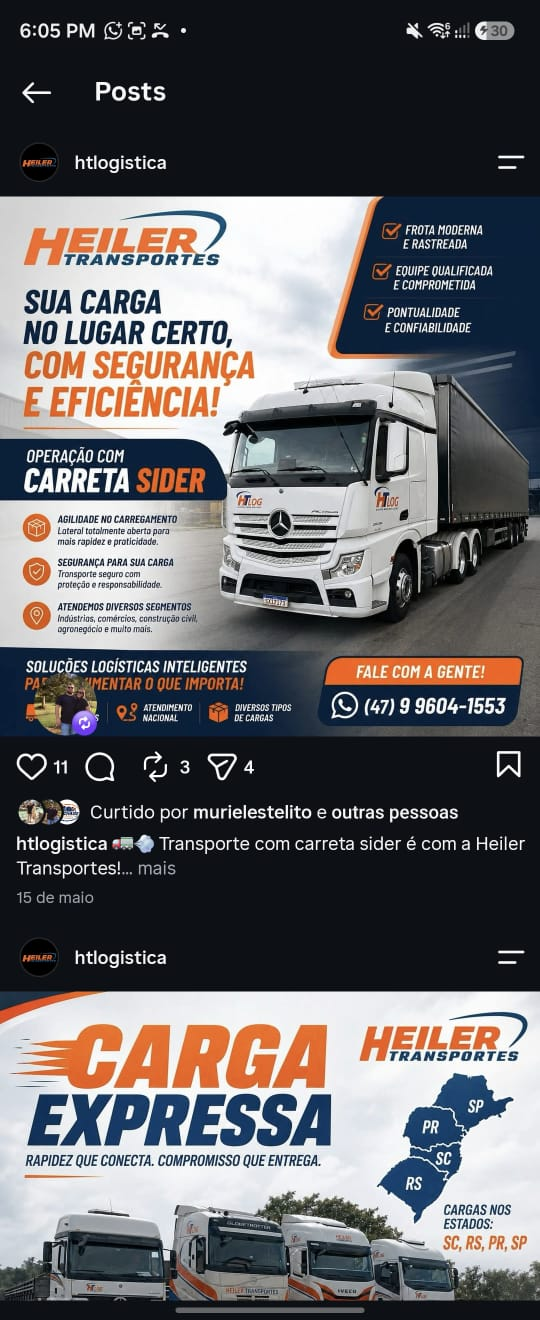
Task: Open the Carga Expressa post image
Action: 270,1146
